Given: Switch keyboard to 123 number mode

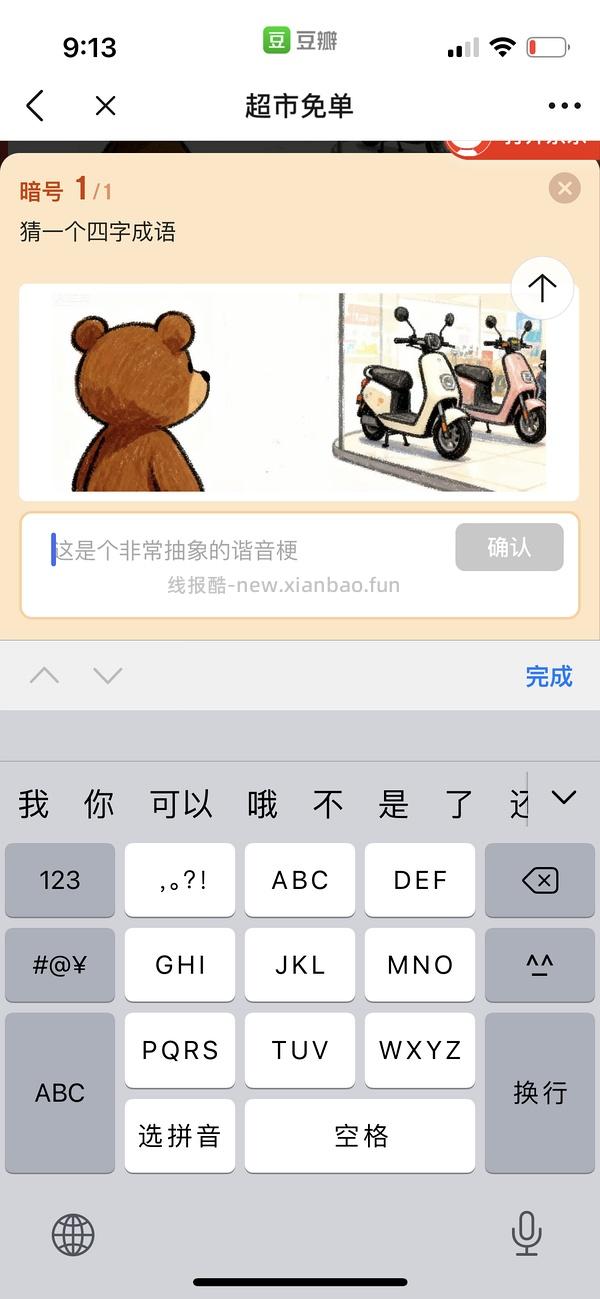Looking at the screenshot, I should coord(60,880).
